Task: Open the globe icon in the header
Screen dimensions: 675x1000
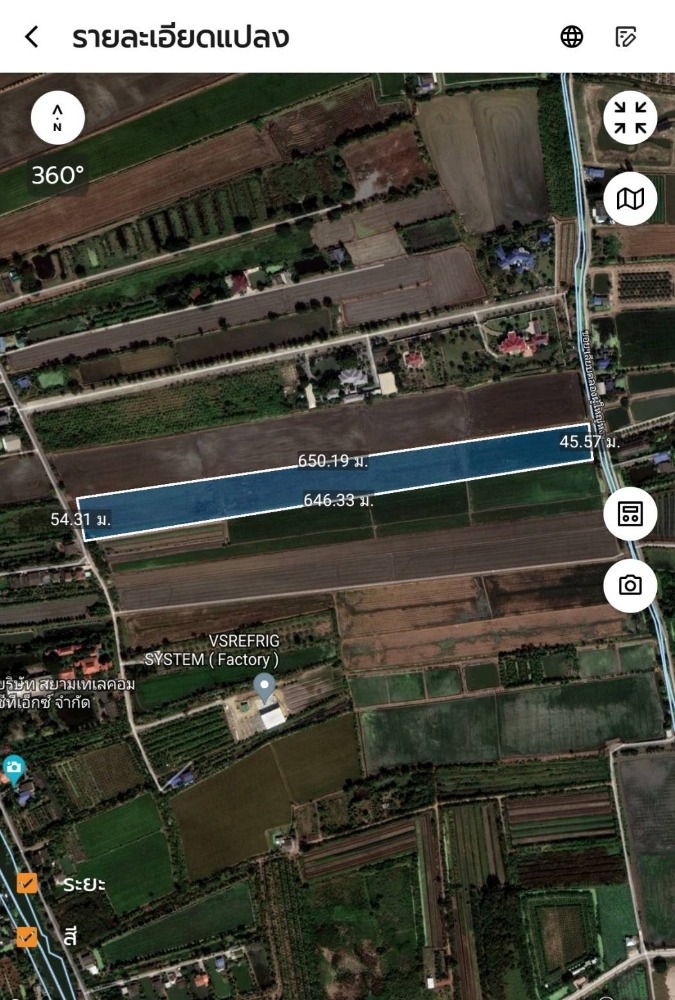Action: (x=572, y=38)
